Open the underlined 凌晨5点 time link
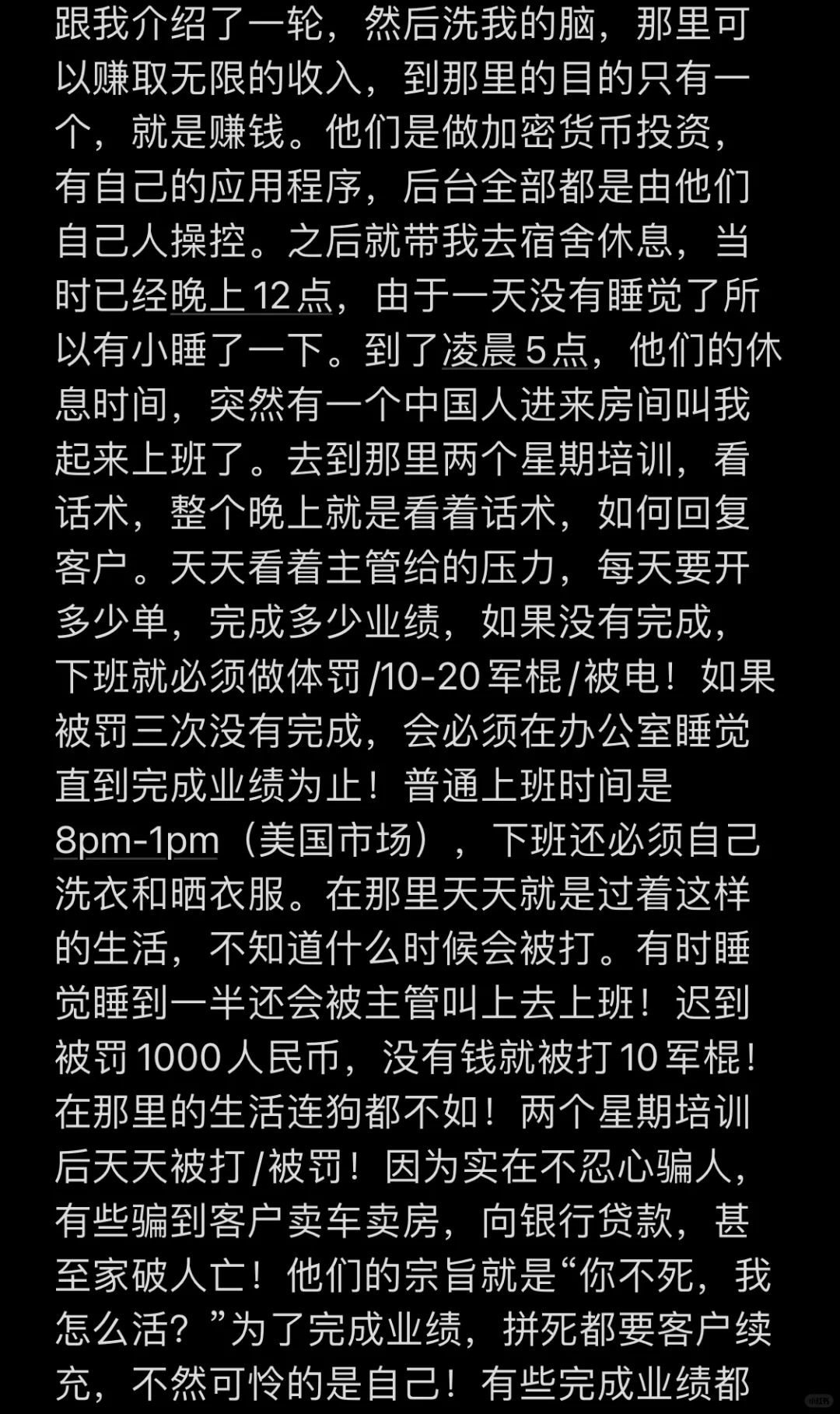 tap(515, 350)
